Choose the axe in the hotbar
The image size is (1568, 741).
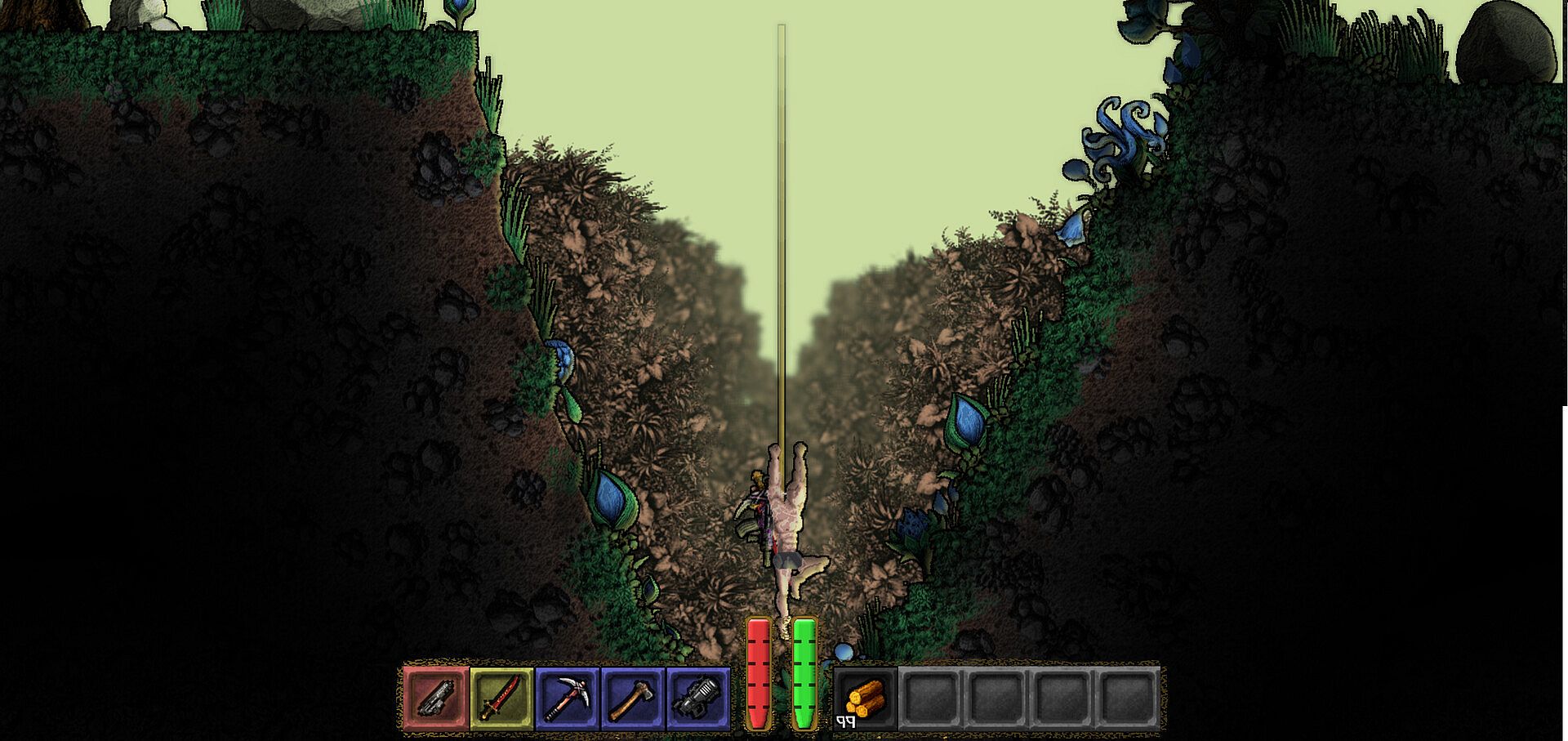pos(632,699)
